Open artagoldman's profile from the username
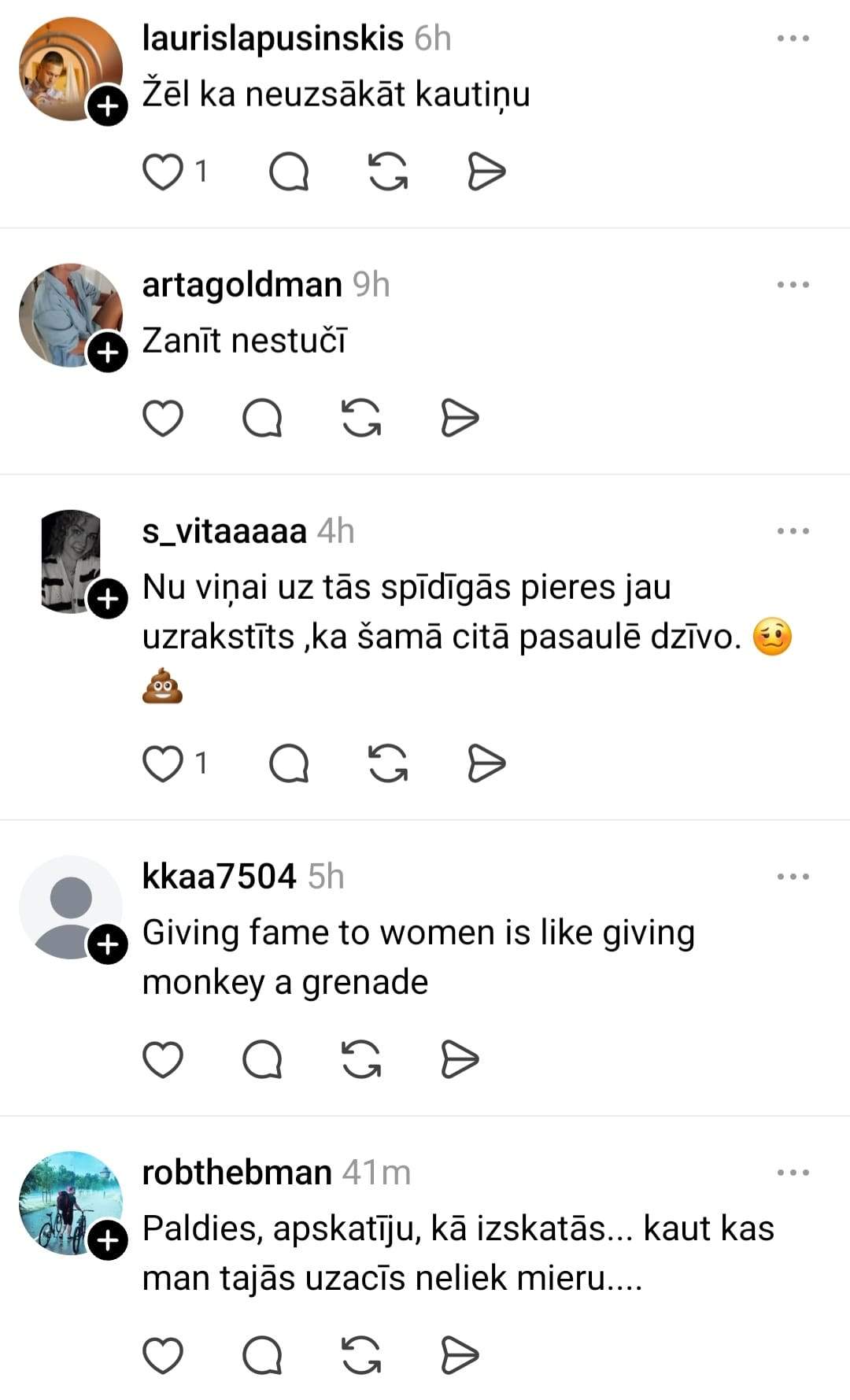Viewport: 850px width, 1400px height. coord(242,285)
